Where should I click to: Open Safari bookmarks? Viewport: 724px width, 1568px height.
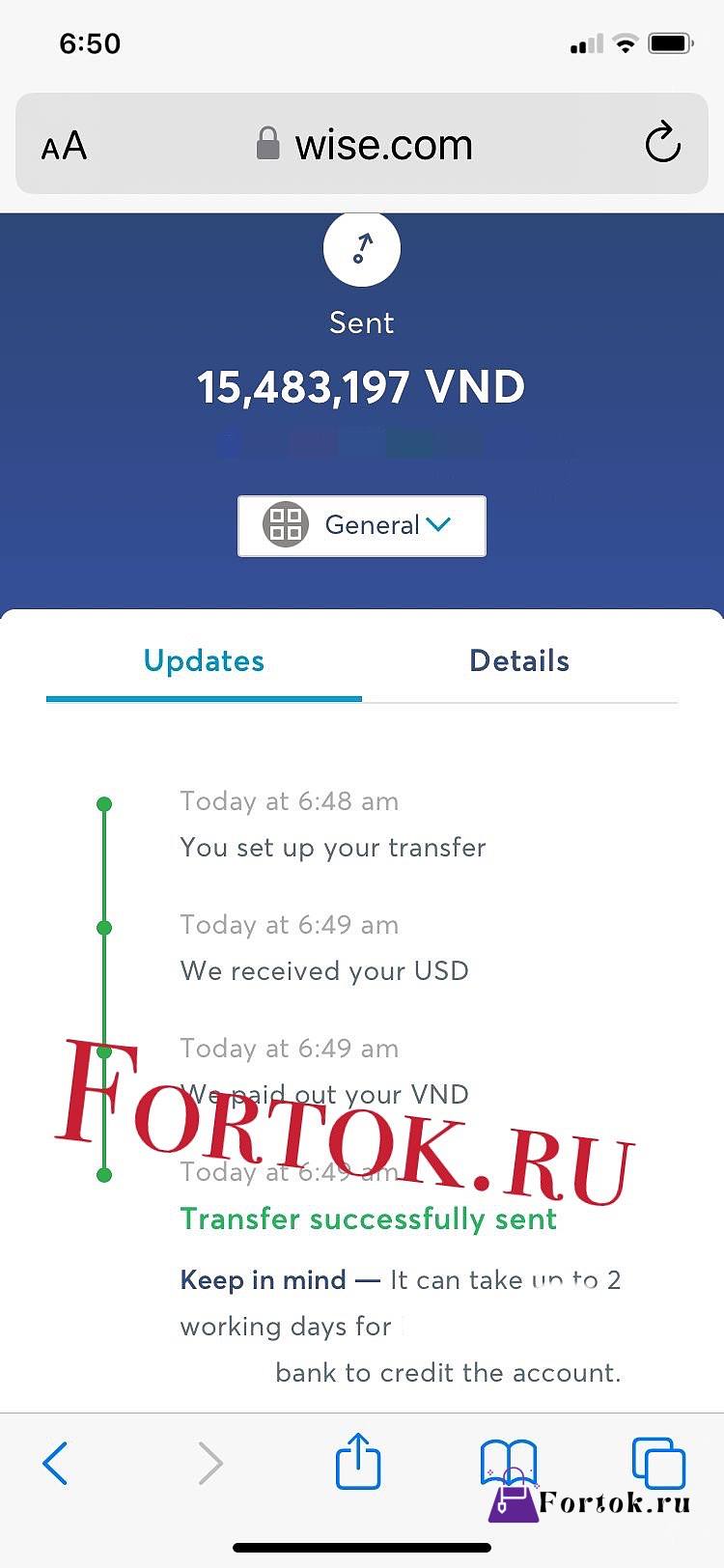click(509, 1463)
